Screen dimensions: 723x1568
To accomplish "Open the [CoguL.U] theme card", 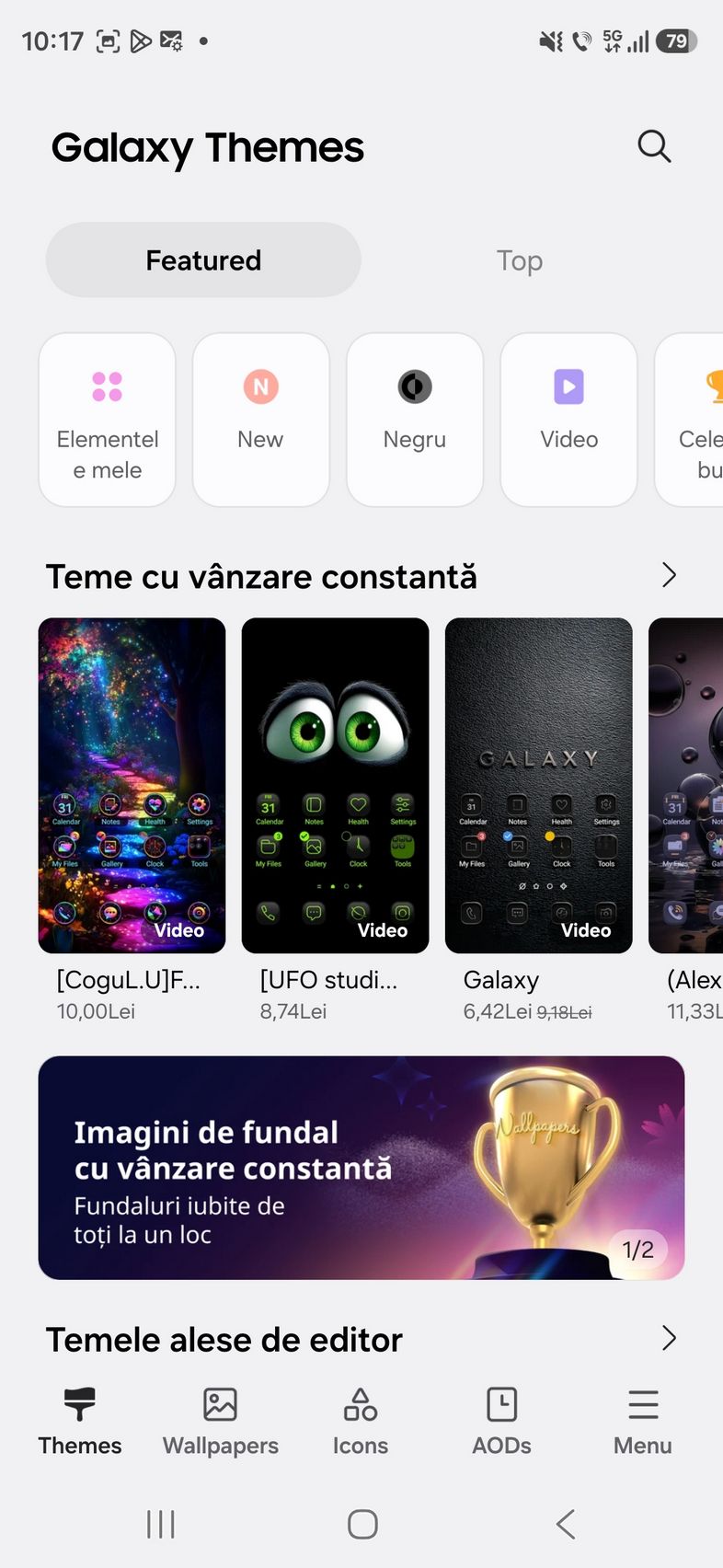I will [132, 785].
